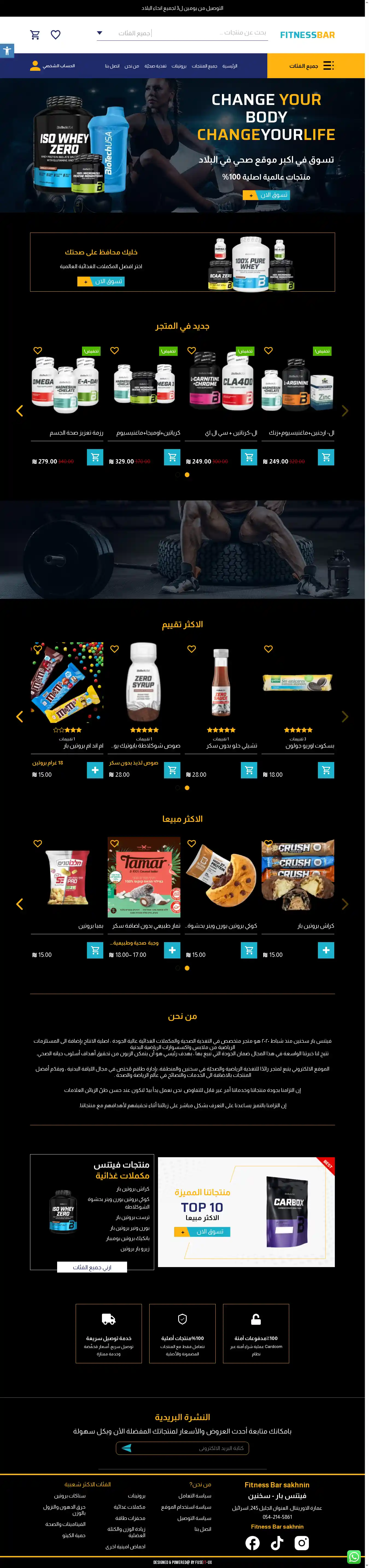Favorite the ل-ارجنين+ماغنيسيوم+زنك product
The height and width of the screenshot is (1568, 369).
(x=268, y=351)
